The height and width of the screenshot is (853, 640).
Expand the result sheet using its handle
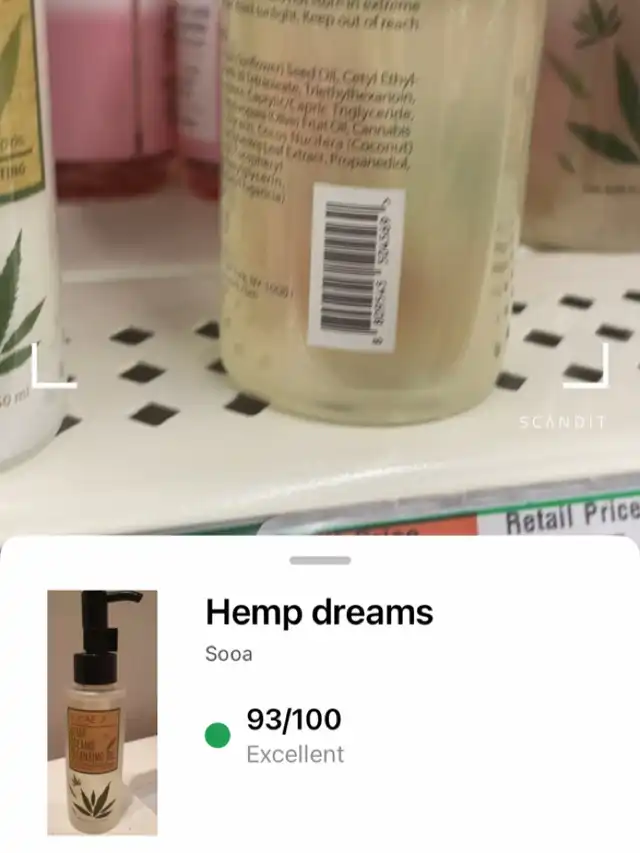[x=320, y=560]
